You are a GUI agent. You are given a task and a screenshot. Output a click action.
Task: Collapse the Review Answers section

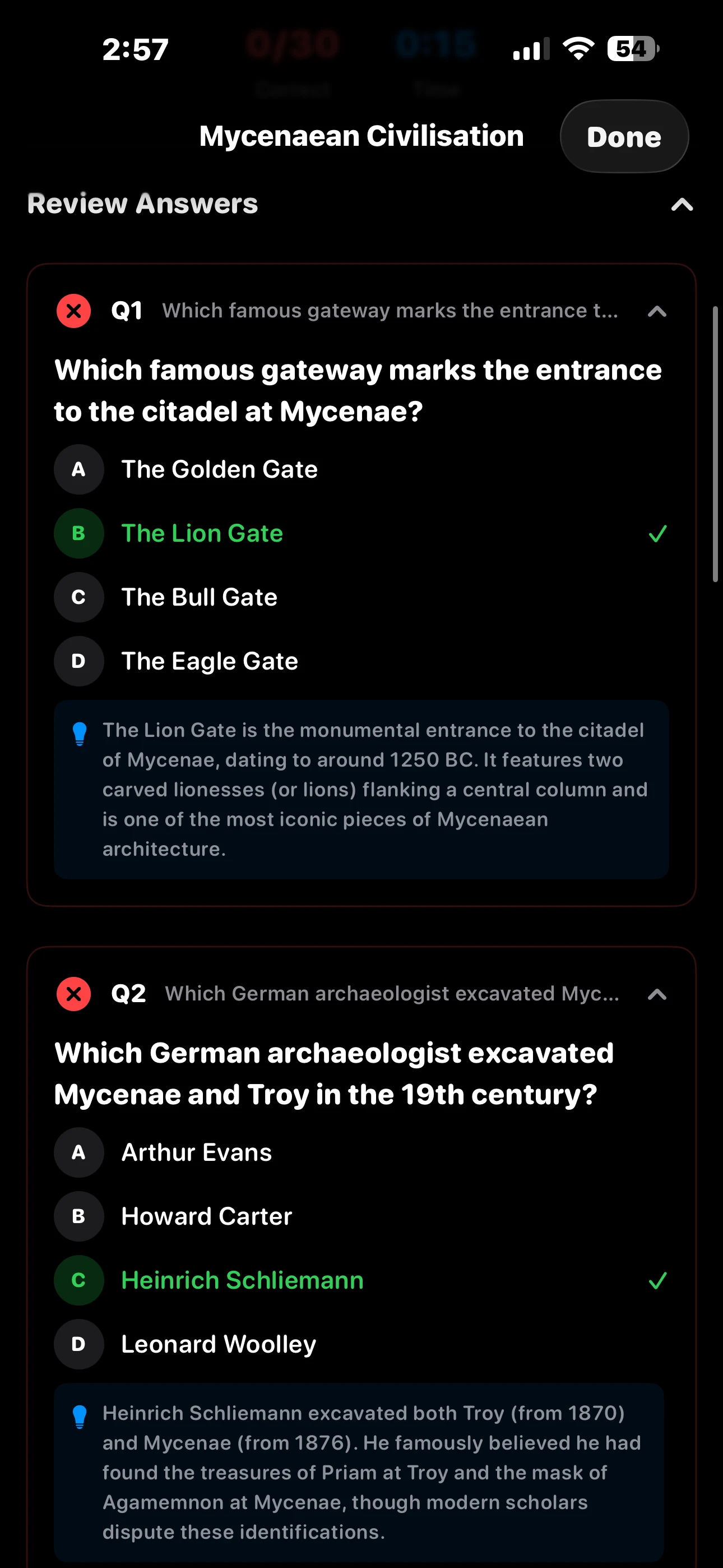[x=683, y=205]
